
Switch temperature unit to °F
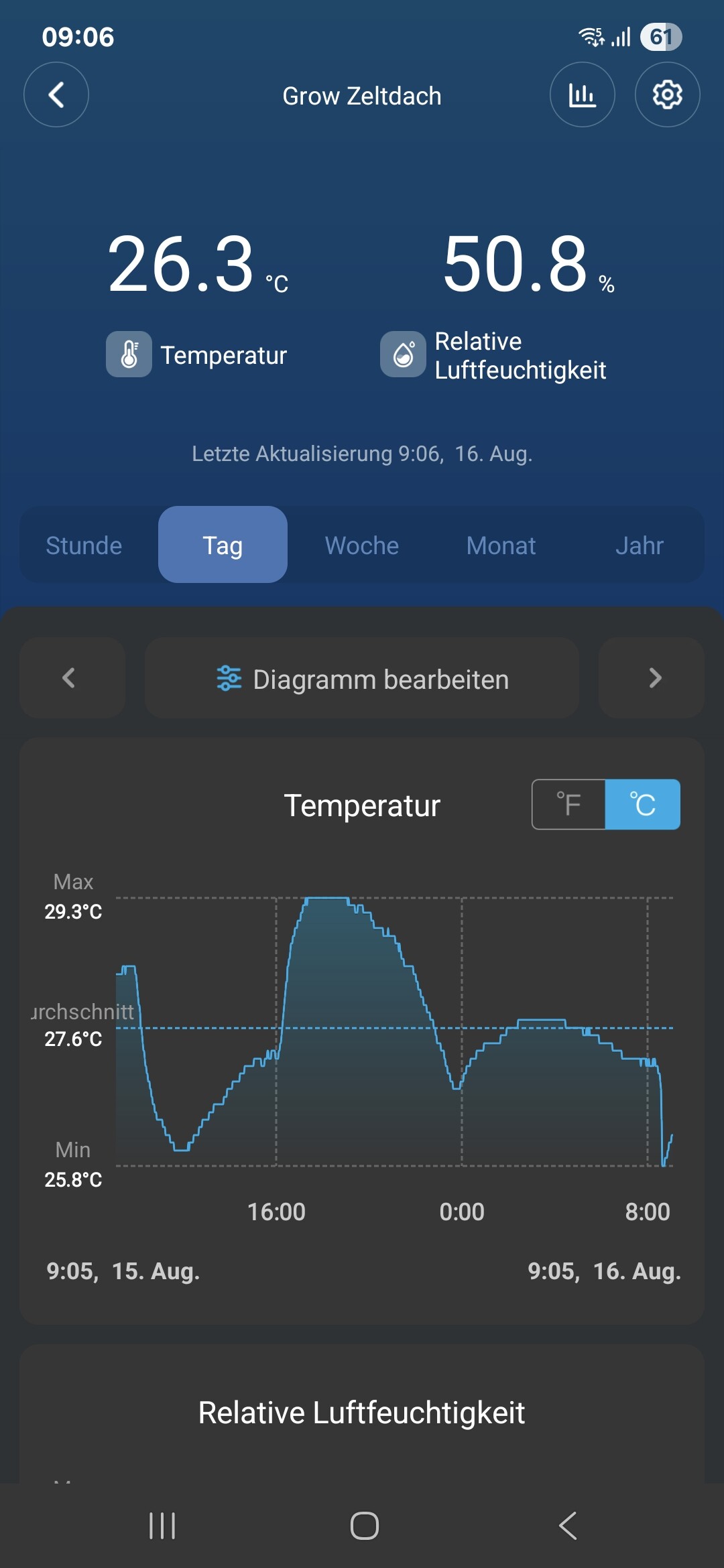point(568,804)
